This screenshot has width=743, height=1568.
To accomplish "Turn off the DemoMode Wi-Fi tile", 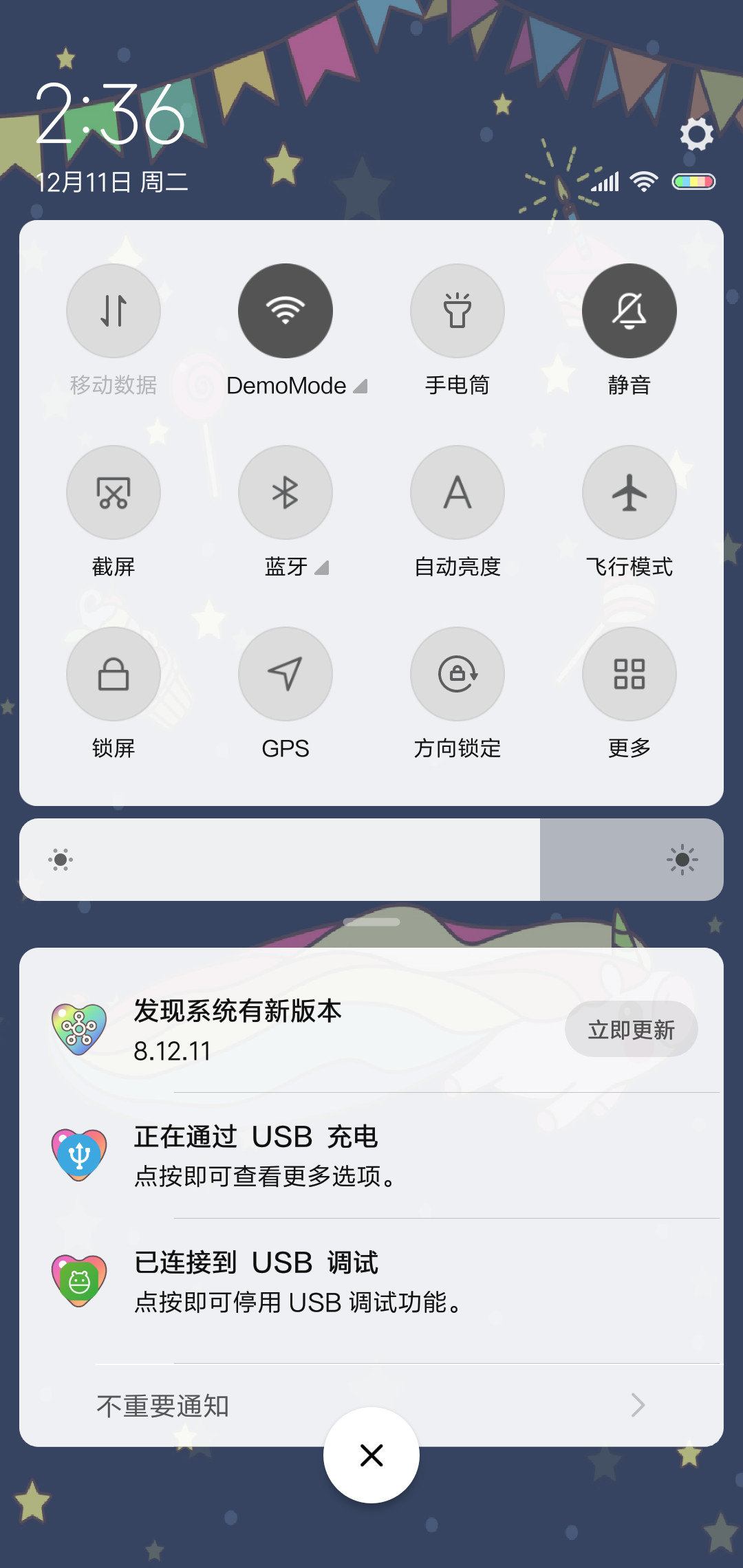I will 286,311.
